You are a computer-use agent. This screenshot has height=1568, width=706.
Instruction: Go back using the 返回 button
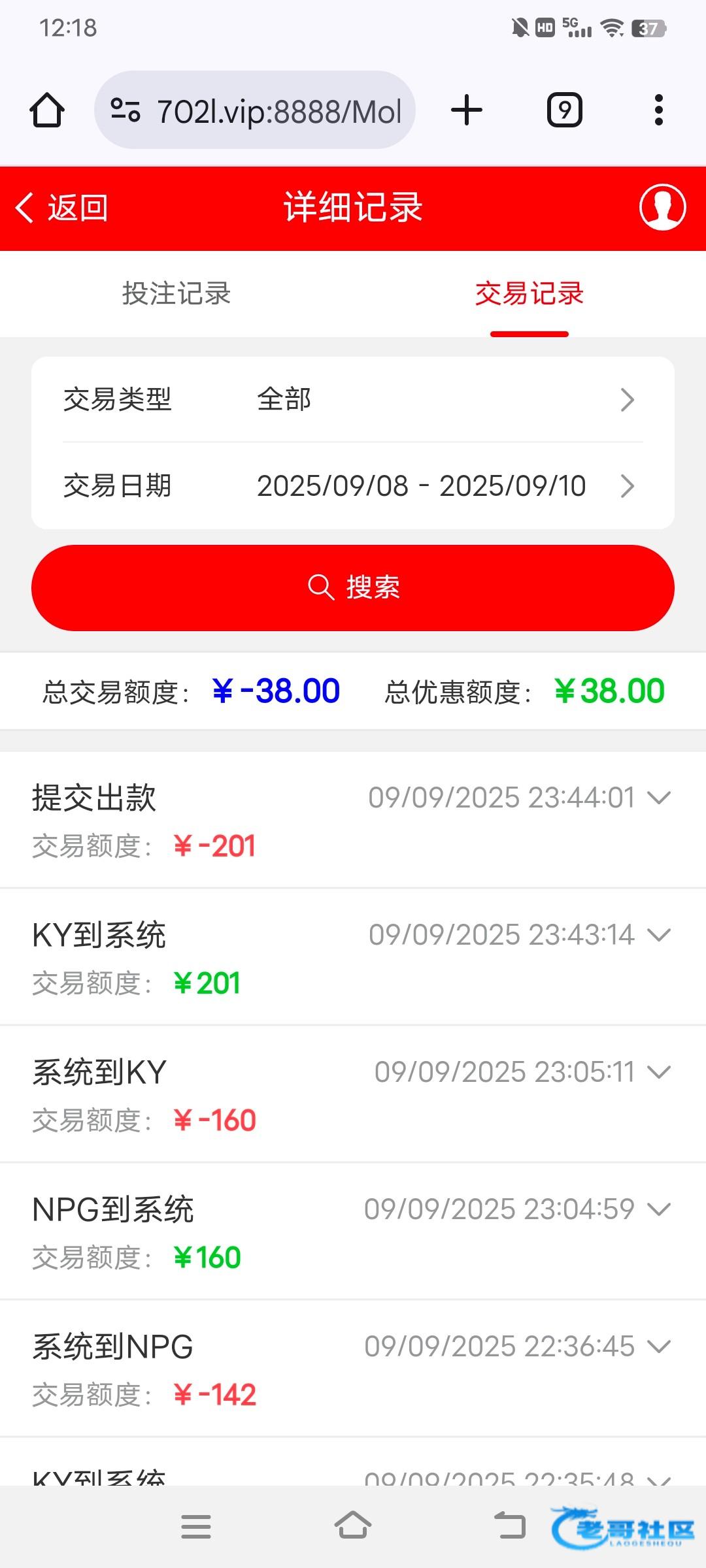coord(62,208)
